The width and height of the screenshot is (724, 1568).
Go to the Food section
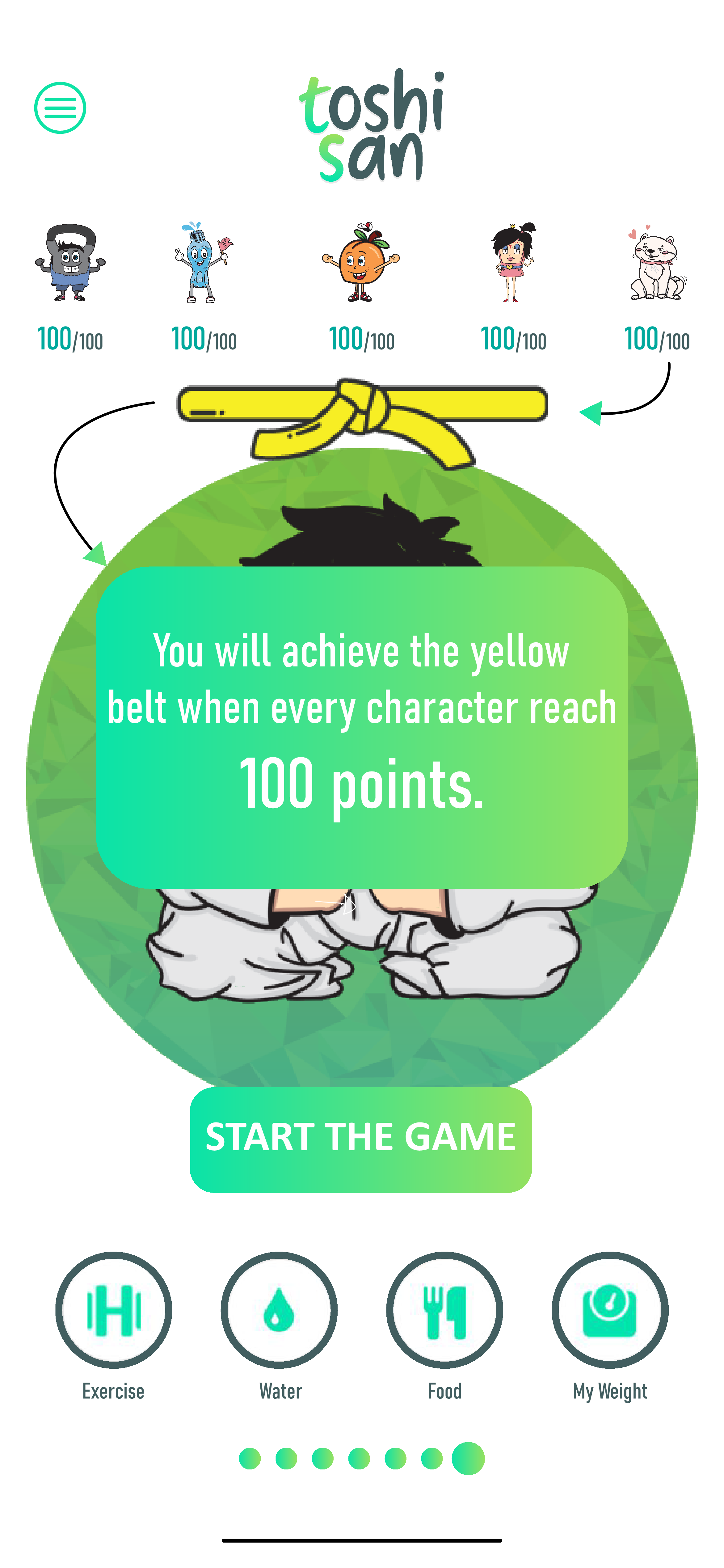click(445, 1311)
